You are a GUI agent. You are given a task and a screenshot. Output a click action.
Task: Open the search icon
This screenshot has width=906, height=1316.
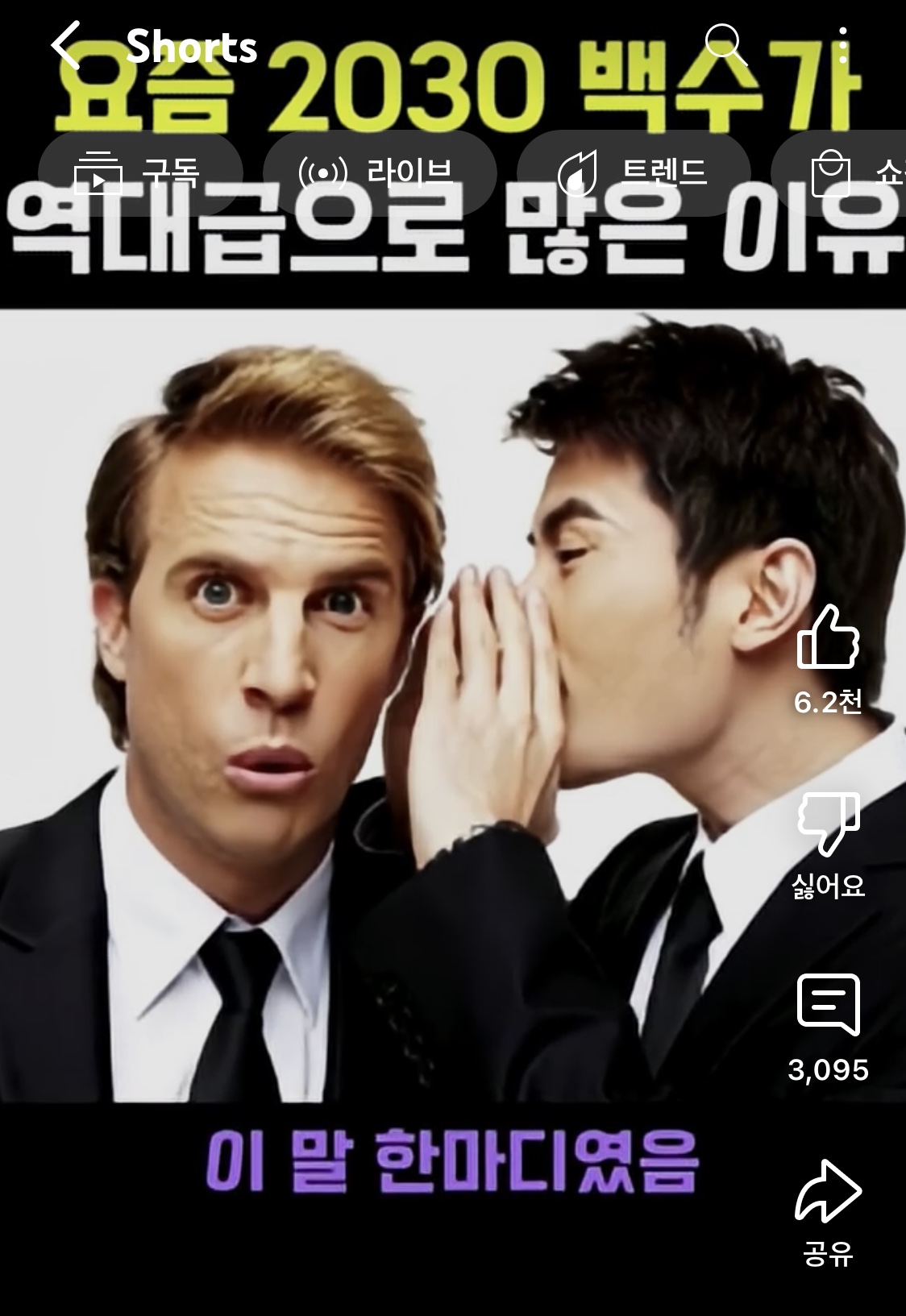point(724,44)
